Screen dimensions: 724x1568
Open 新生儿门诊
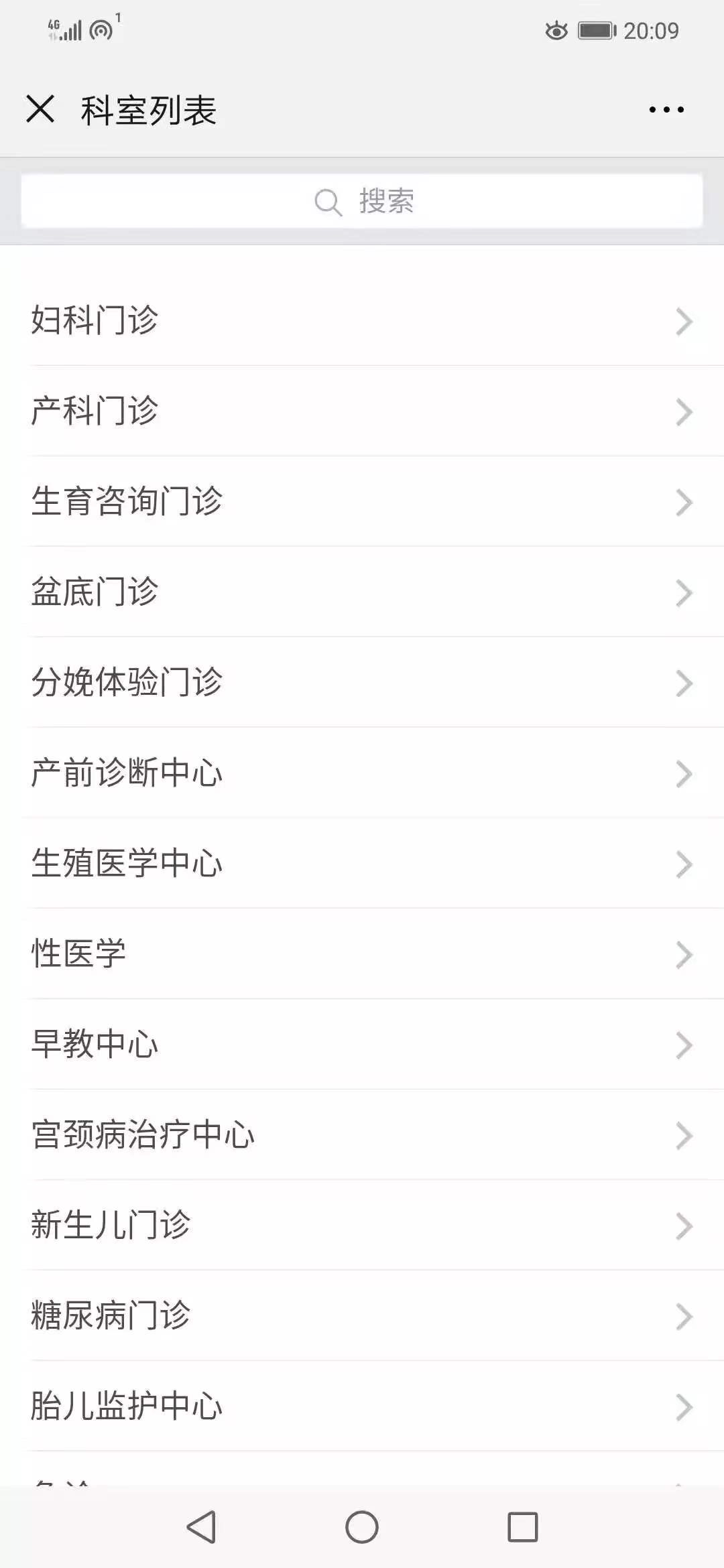coord(362,1225)
